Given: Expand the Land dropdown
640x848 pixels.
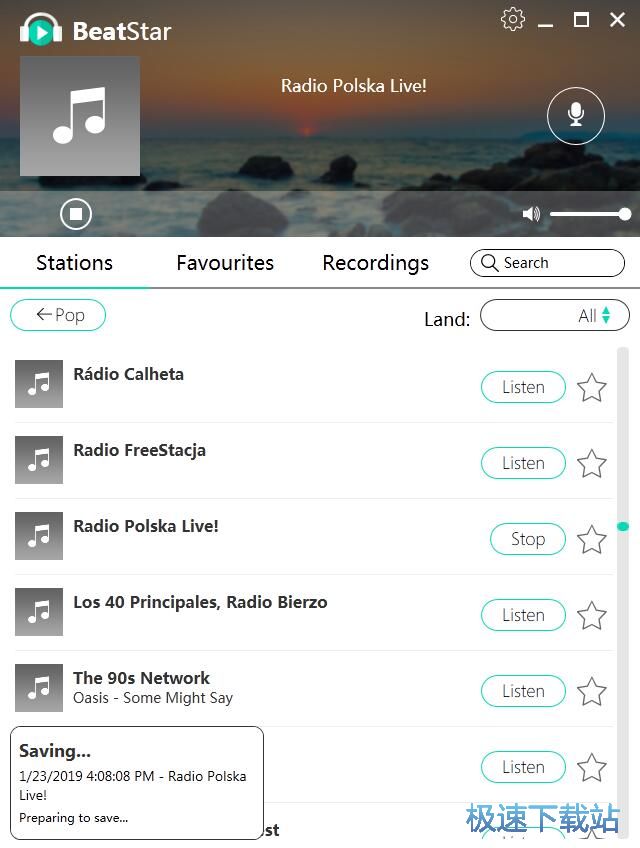Looking at the screenshot, I should (555, 316).
